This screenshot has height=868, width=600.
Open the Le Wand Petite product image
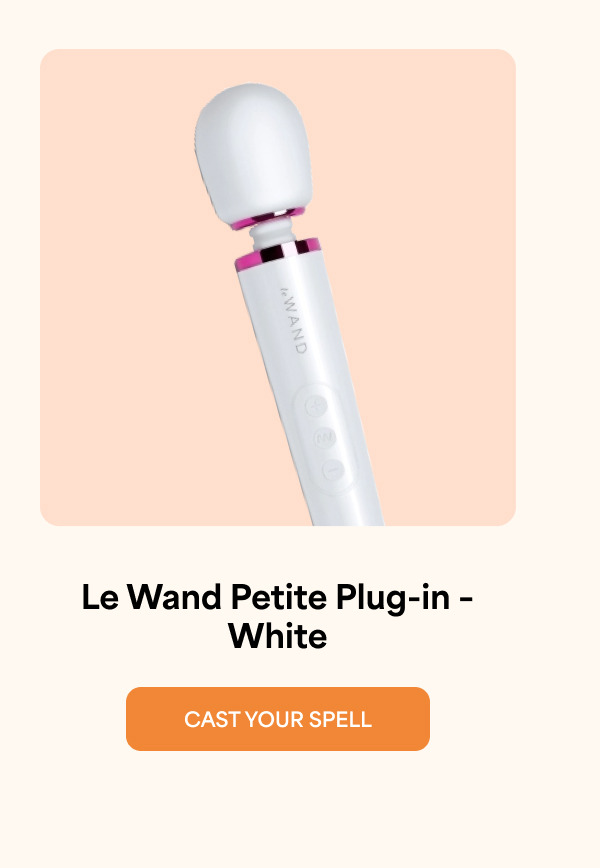(278, 287)
